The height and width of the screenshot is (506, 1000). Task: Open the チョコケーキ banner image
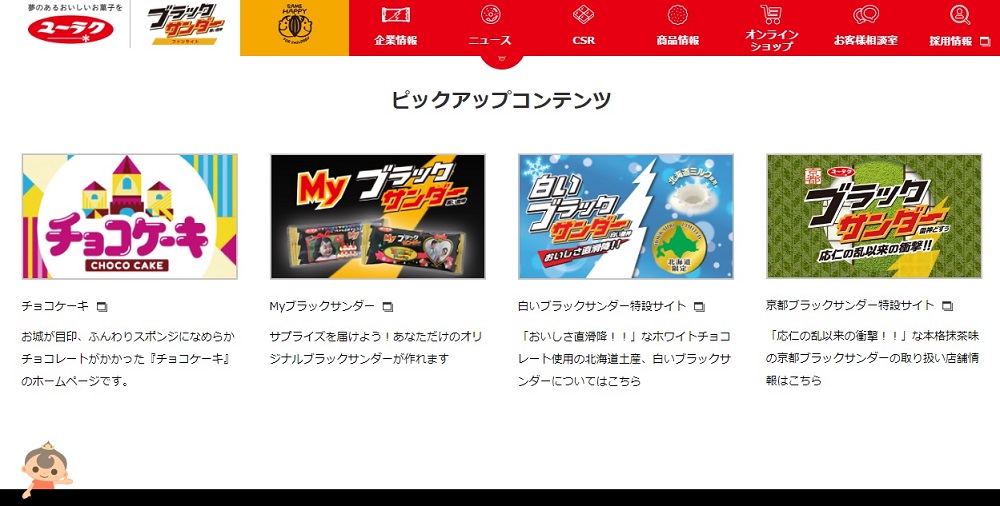pos(130,216)
